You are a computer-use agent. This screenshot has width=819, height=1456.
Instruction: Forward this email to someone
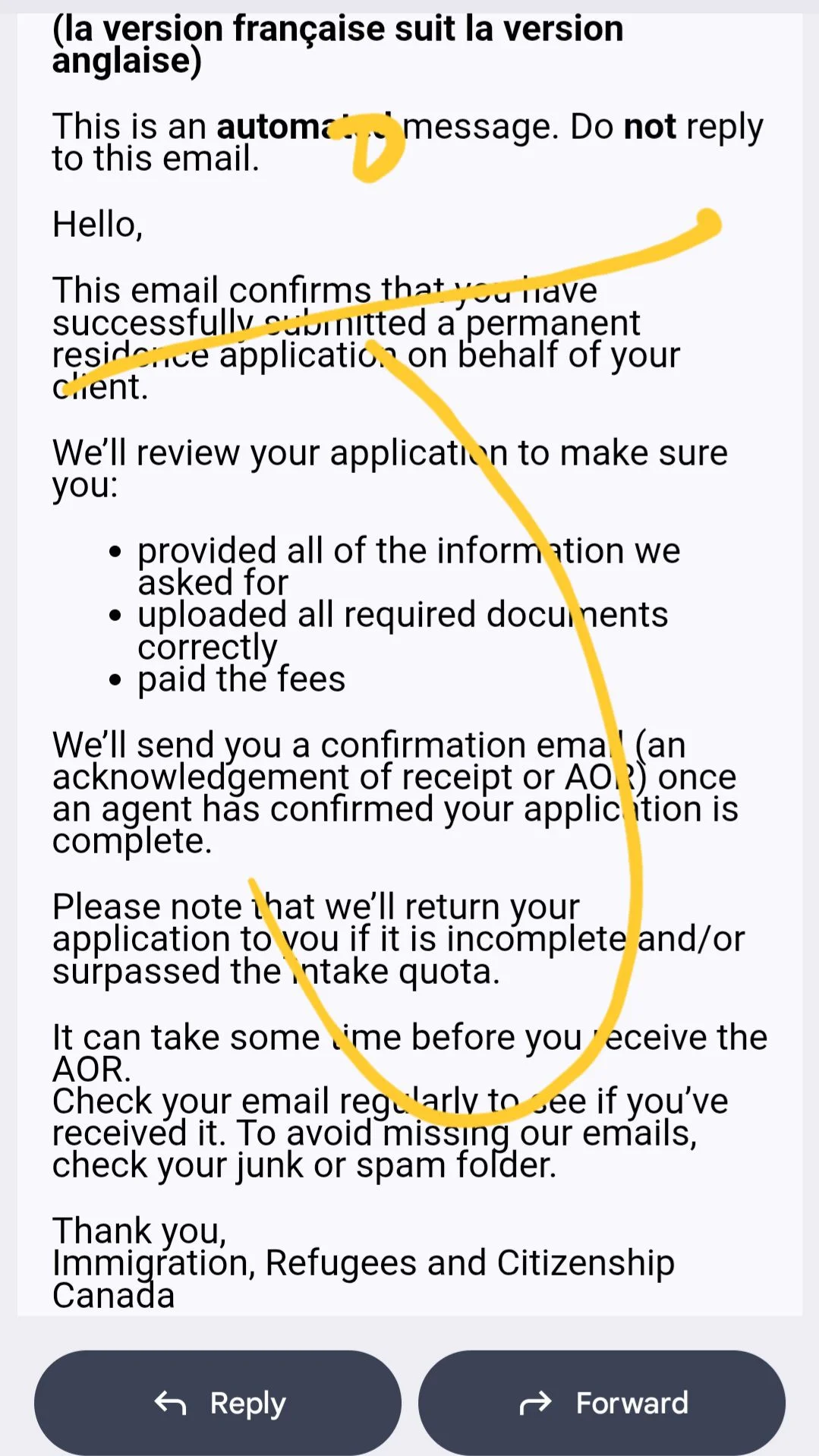pos(602,1403)
